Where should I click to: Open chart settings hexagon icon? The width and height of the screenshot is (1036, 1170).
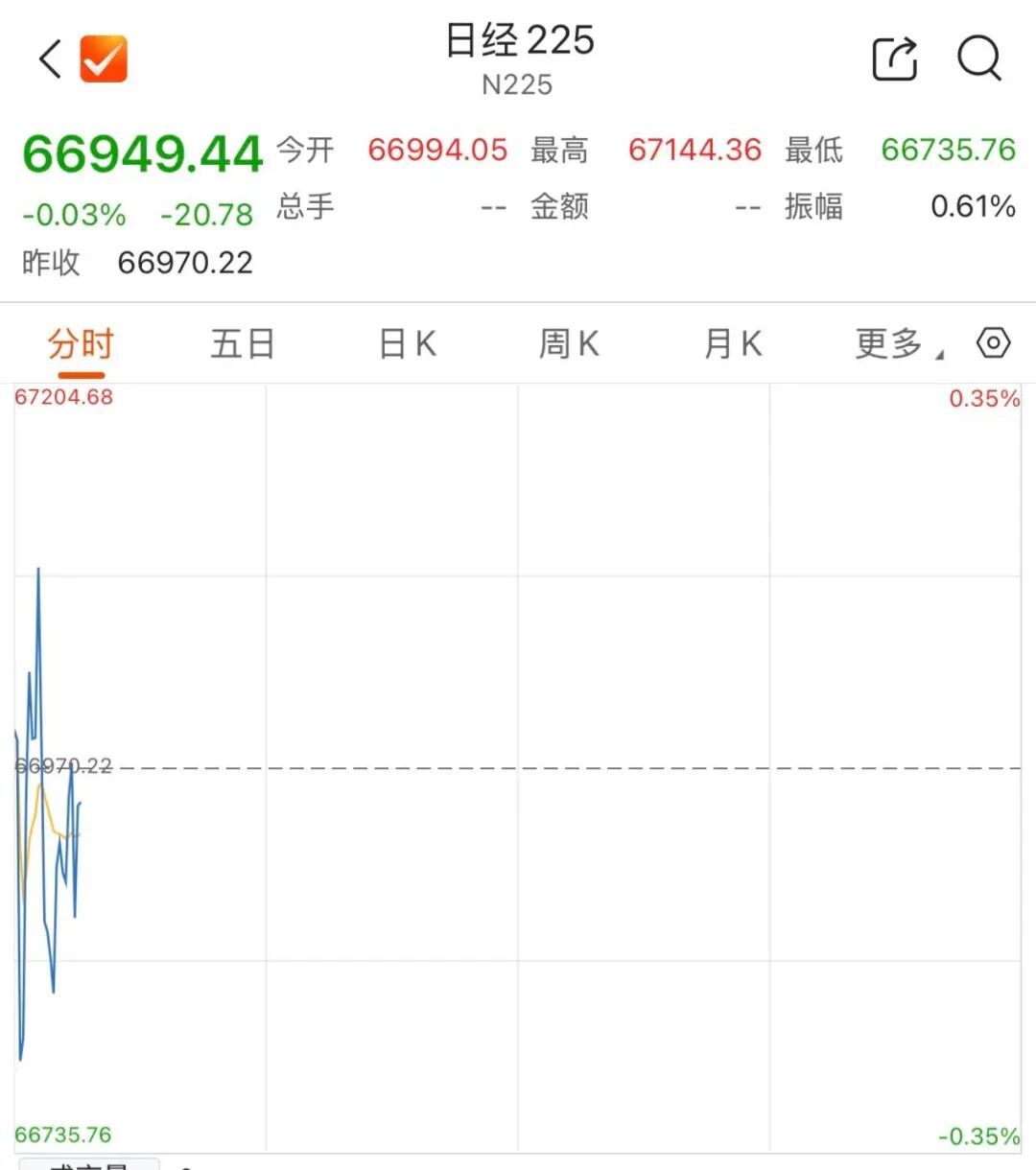click(993, 342)
